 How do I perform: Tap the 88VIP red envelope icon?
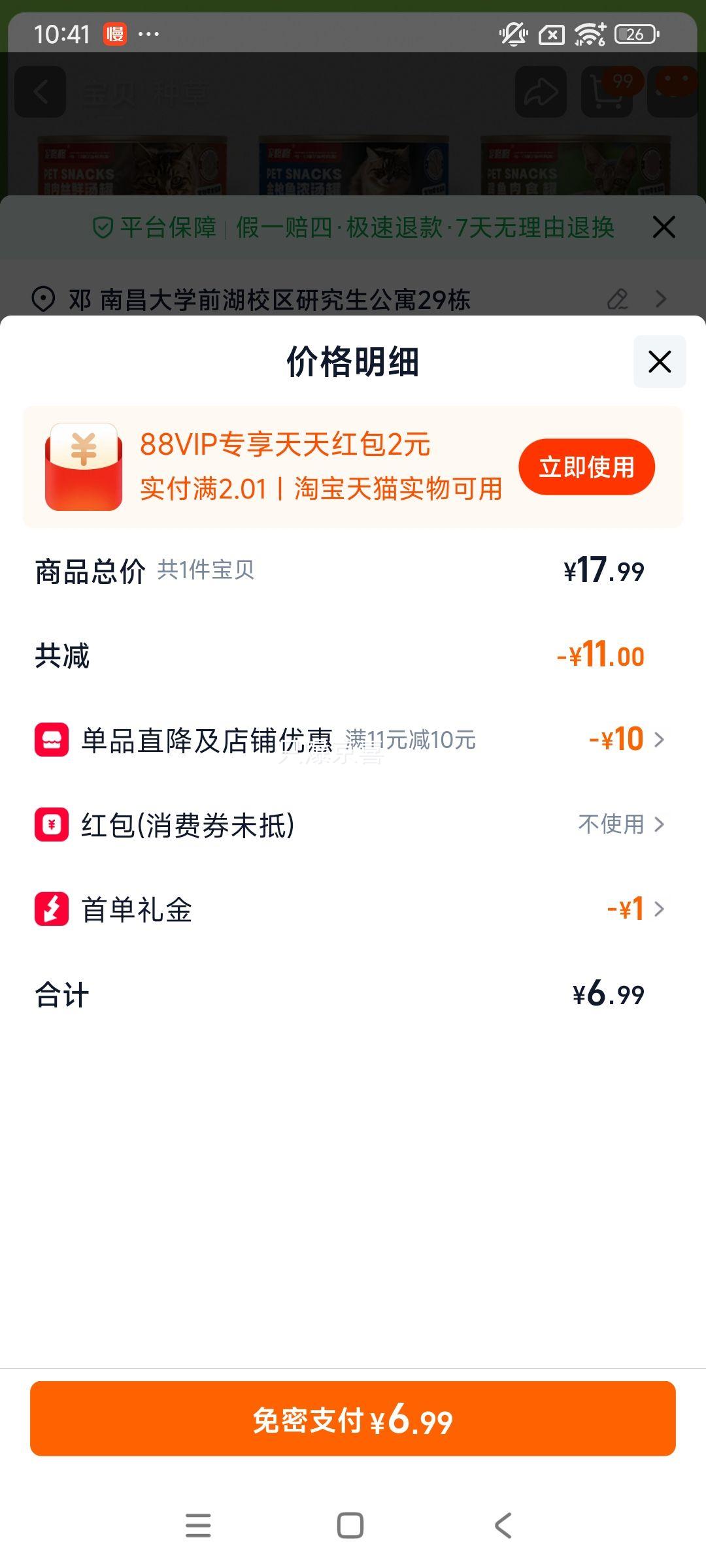point(84,466)
